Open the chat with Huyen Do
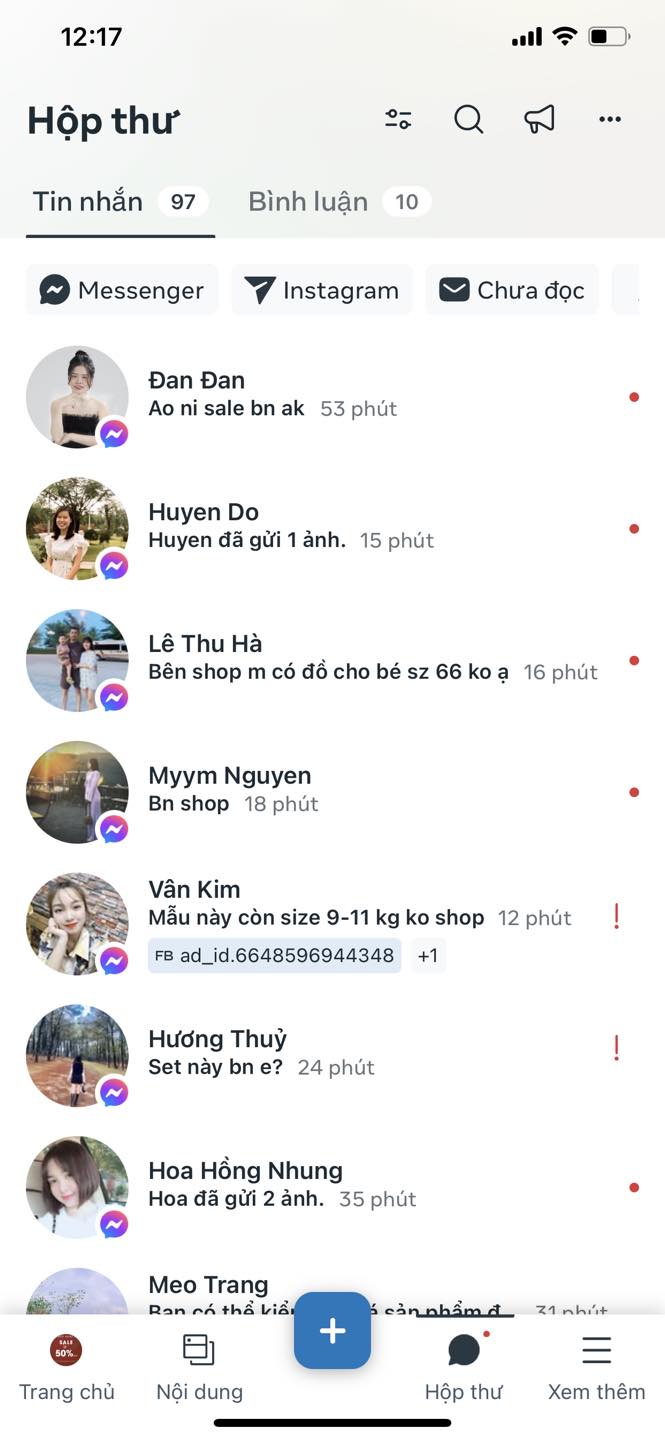This screenshot has height=1440, width=665. click(332, 529)
